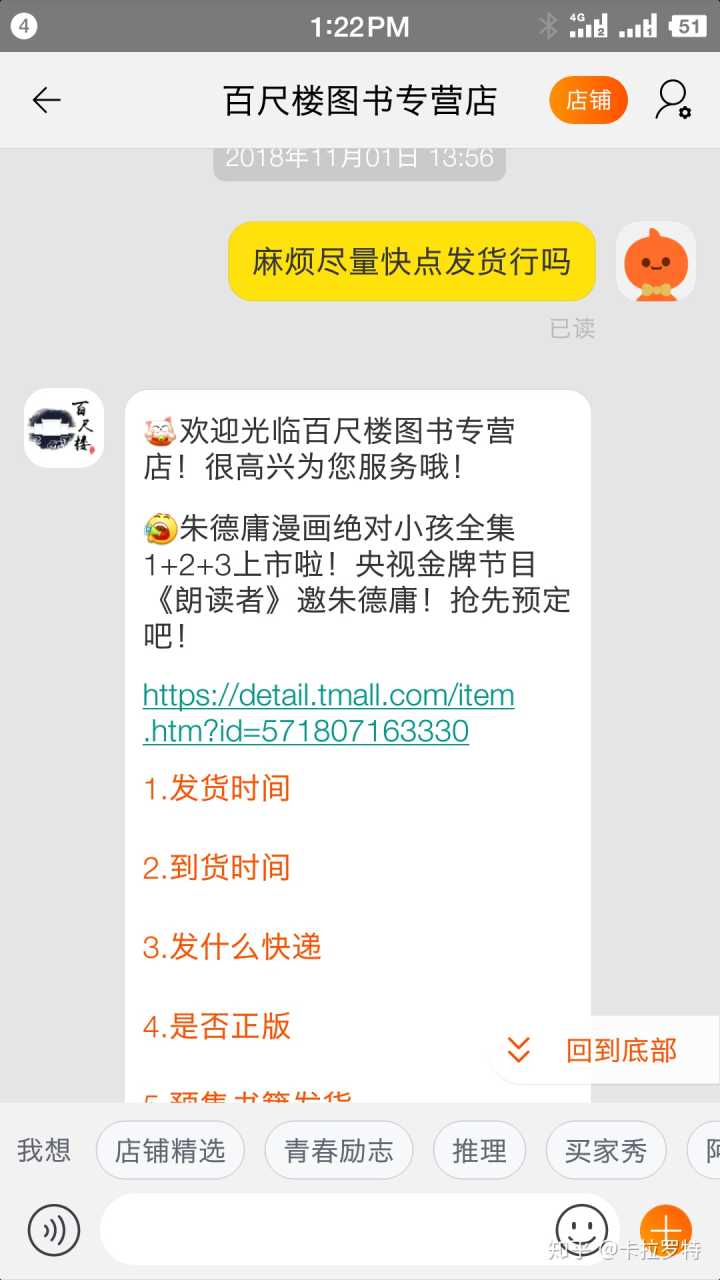Select the 青春励志 chip
Screen dimensions: 720x1280
point(339,1151)
